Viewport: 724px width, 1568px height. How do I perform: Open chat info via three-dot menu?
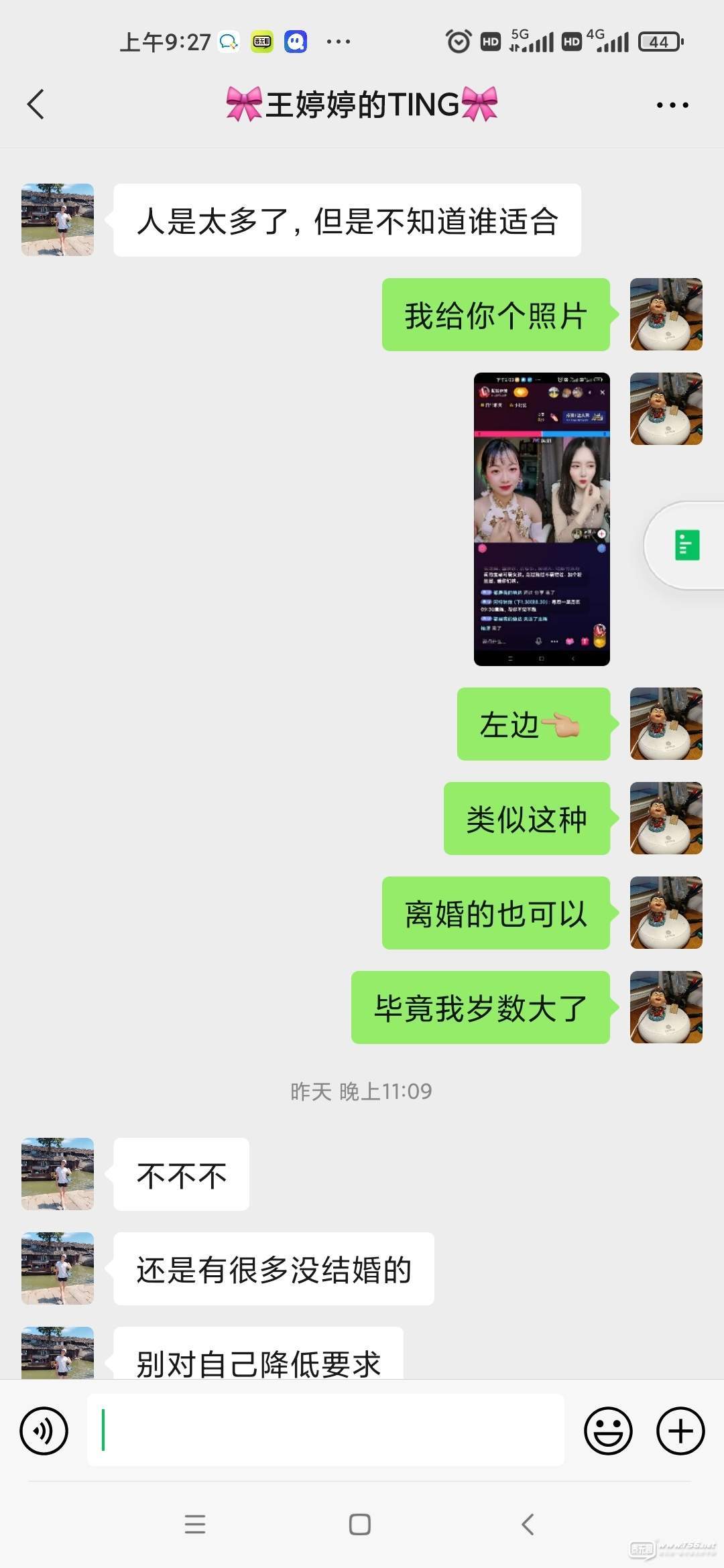point(672,105)
